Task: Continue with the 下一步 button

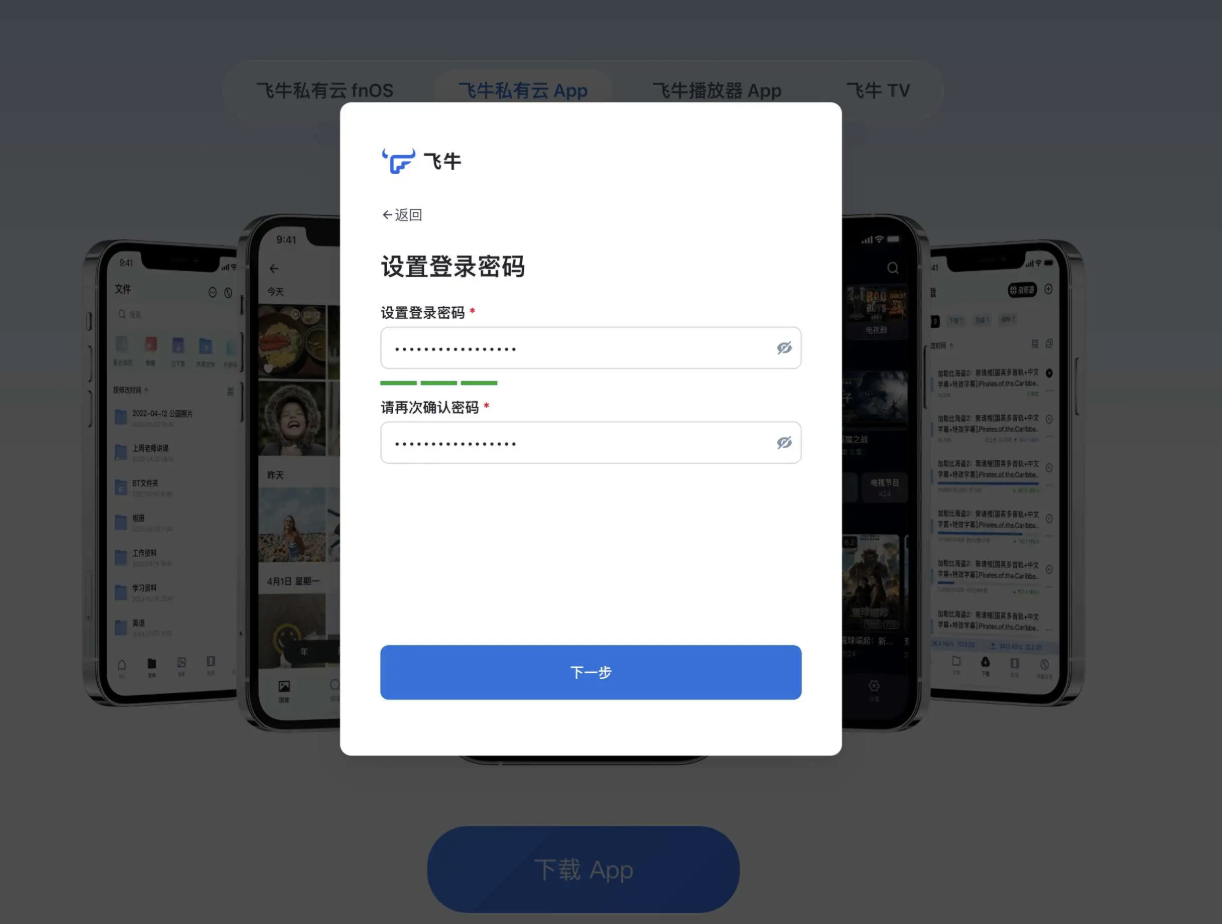Action: click(x=590, y=672)
